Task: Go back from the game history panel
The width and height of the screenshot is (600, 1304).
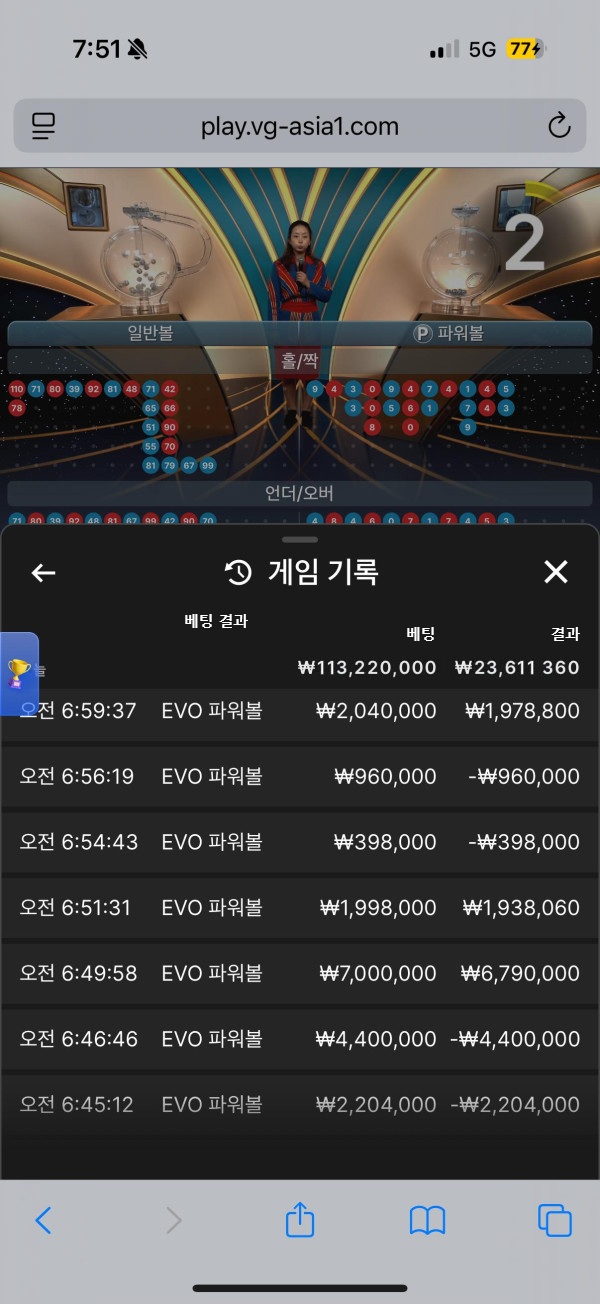Action: click(43, 572)
